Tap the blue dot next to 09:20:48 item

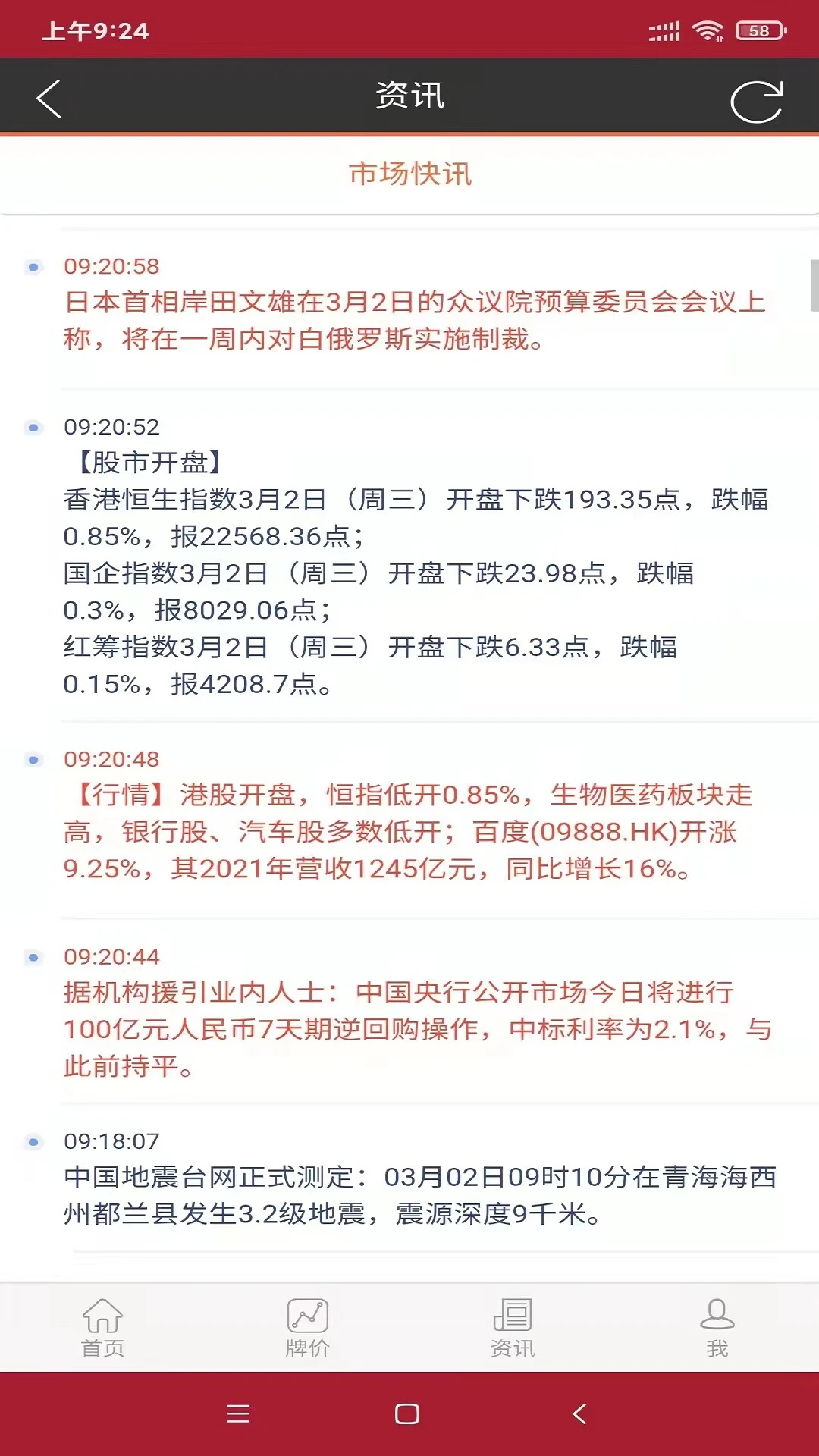[32, 758]
